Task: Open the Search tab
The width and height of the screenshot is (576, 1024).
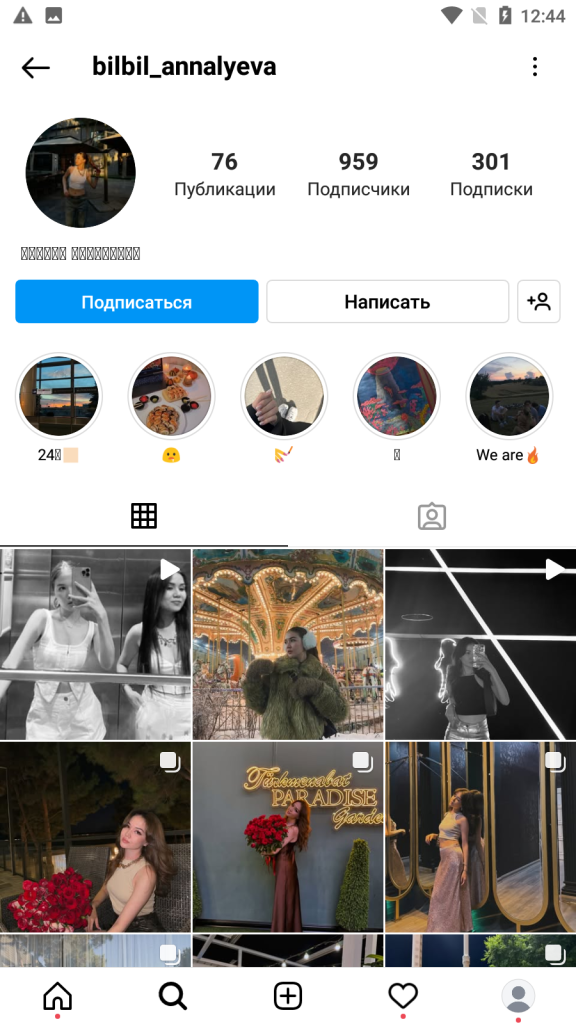Action: coord(172,997)
